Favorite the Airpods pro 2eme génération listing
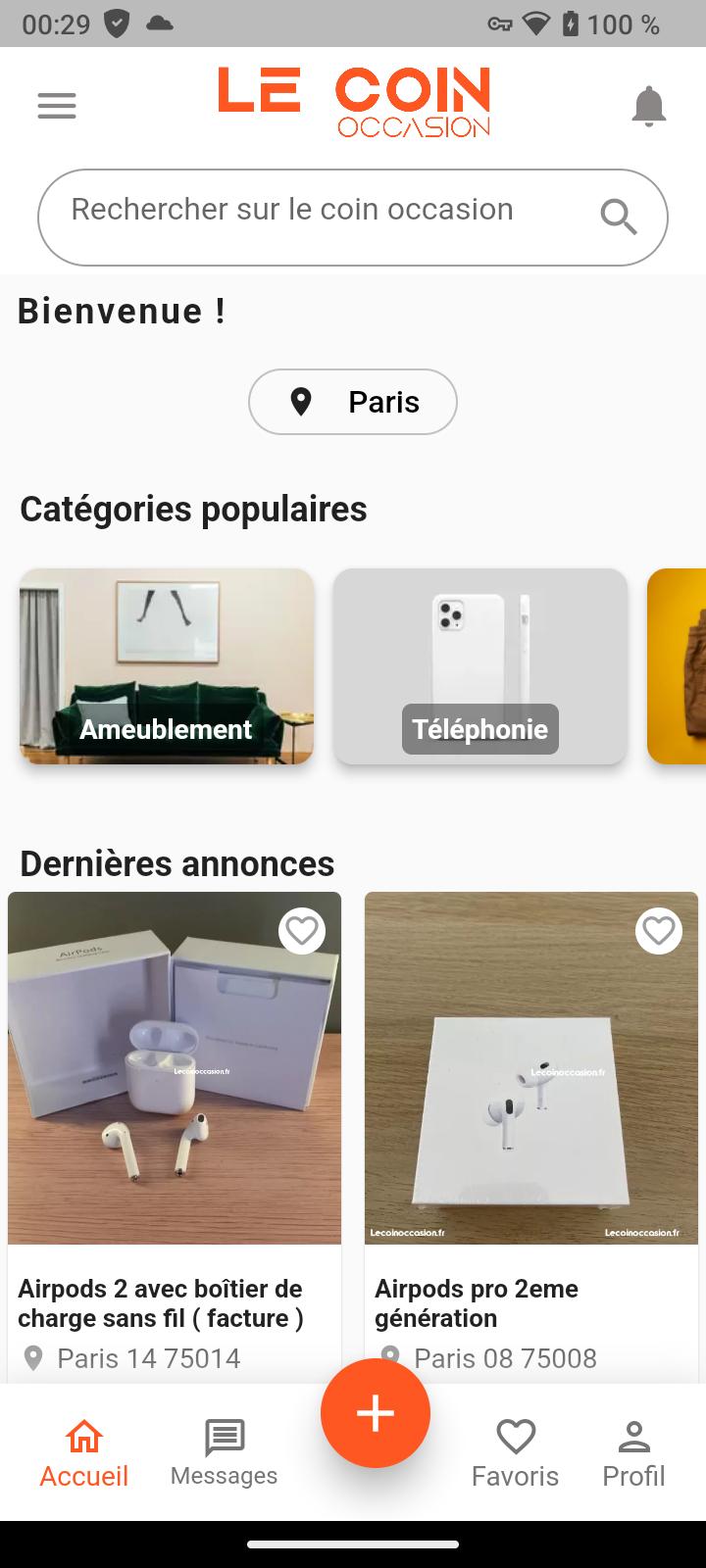 click(659, 930)
